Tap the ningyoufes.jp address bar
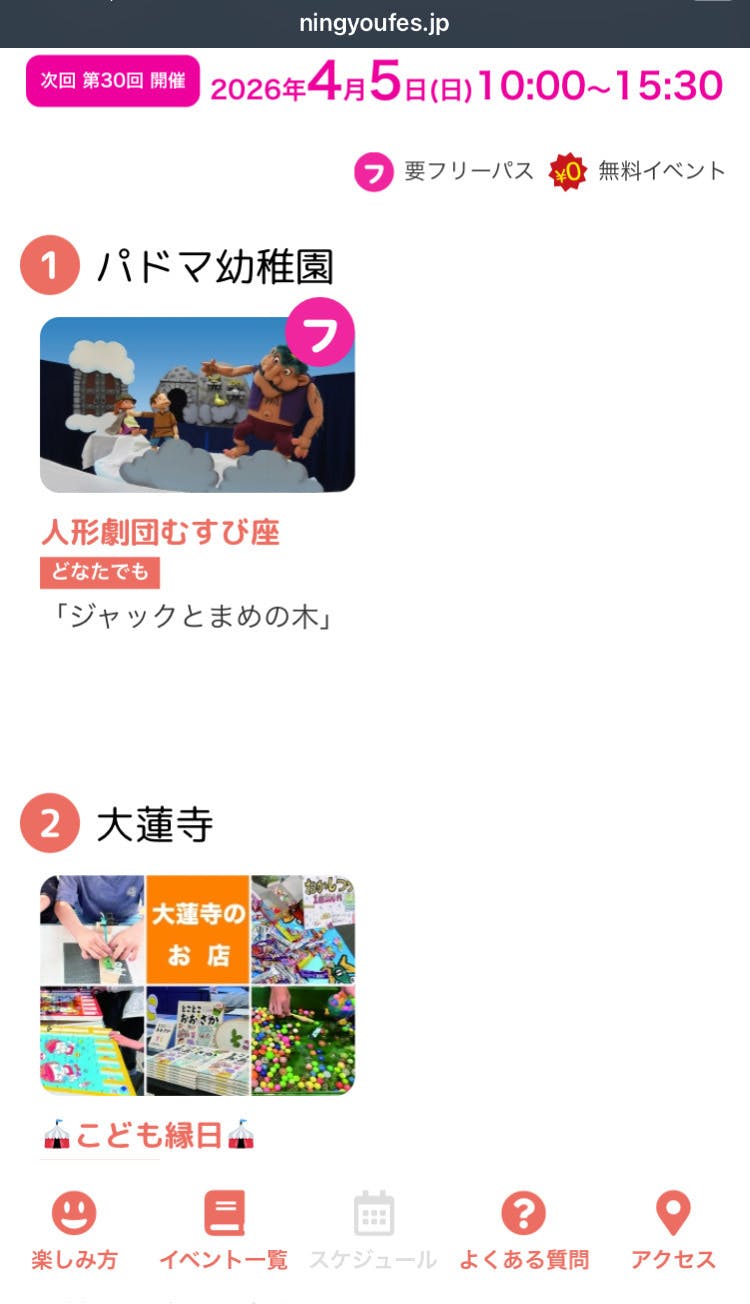The width and height of the screenshot is (750, 1304). pyautogui.click(x=374, y=23)
